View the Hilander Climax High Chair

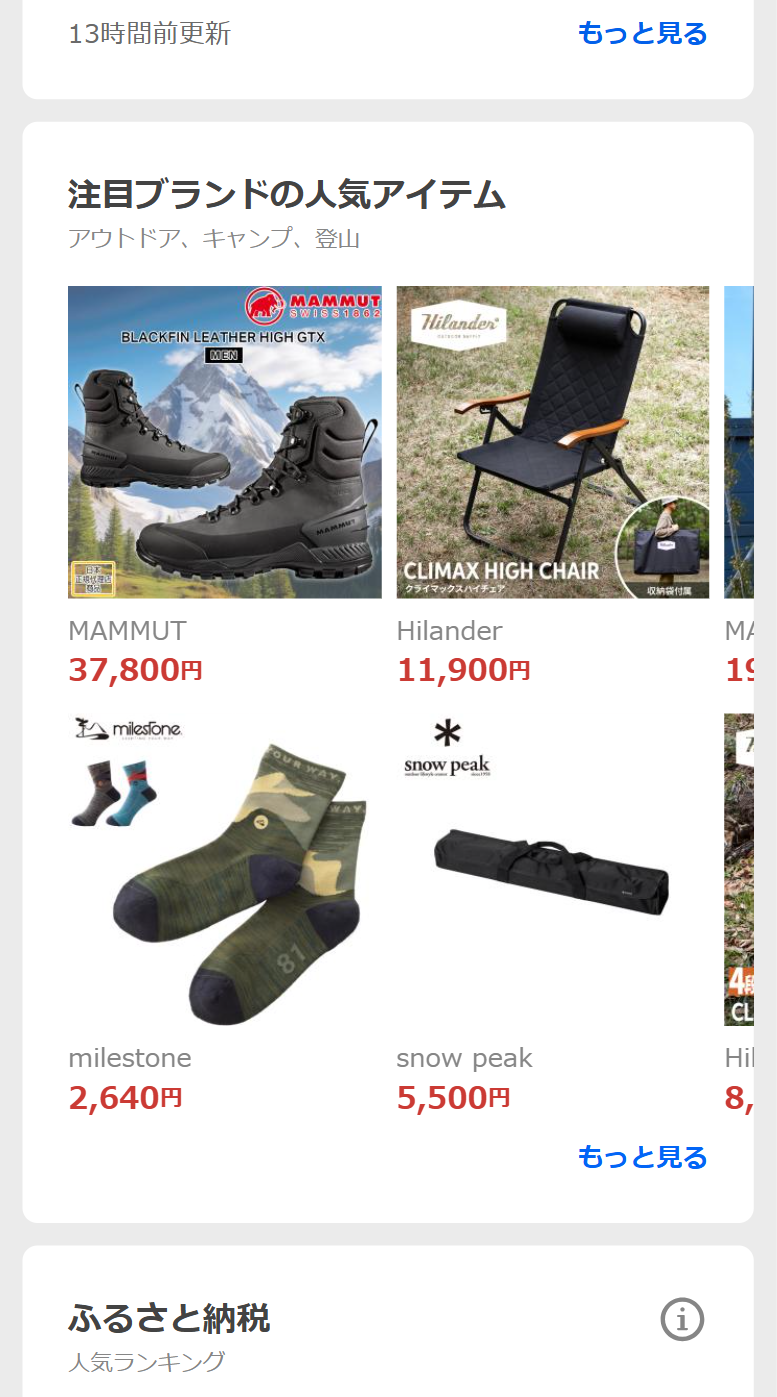[x=552, y=442]
